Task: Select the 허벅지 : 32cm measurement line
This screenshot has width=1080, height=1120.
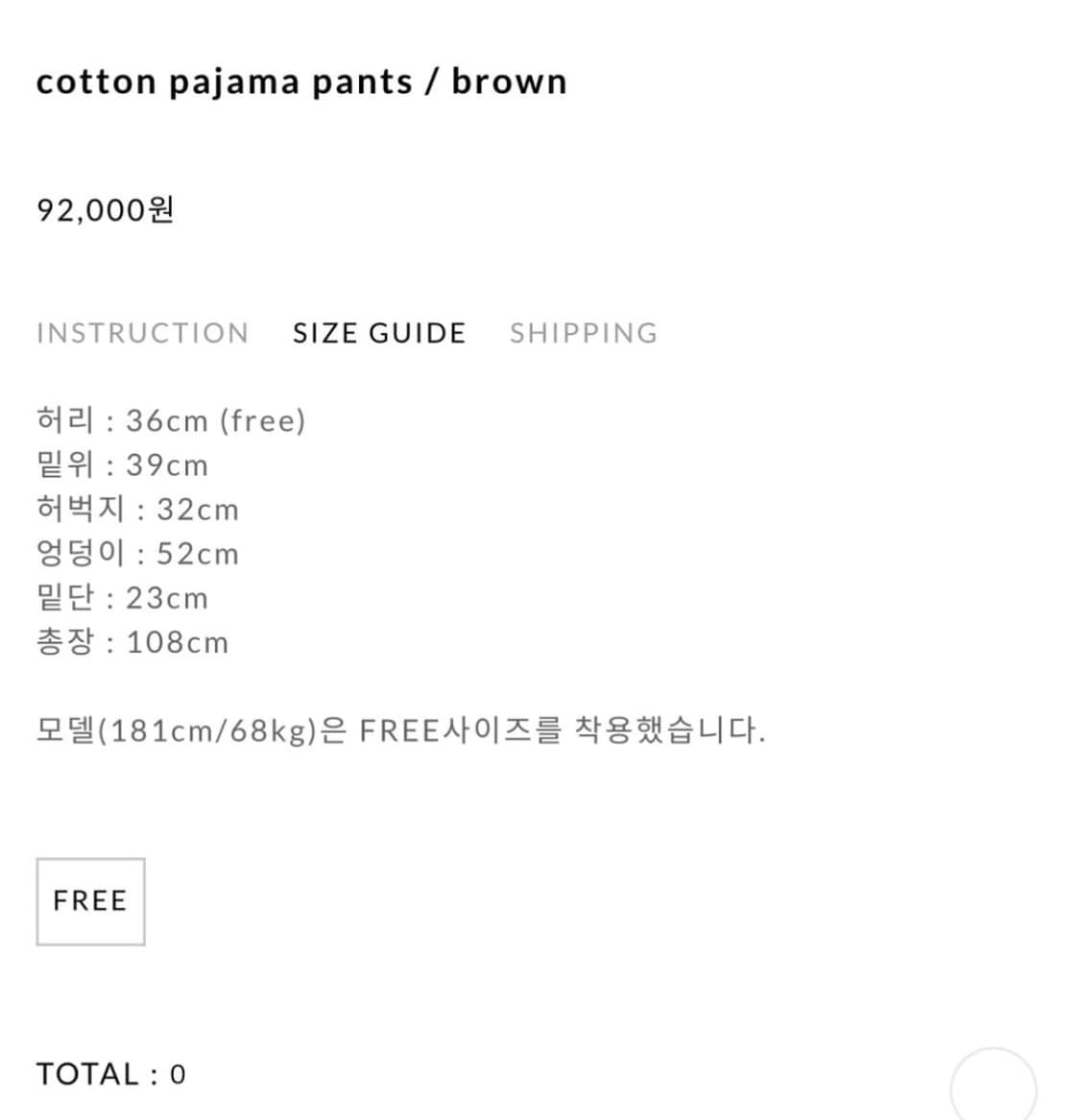Action: 137,510
